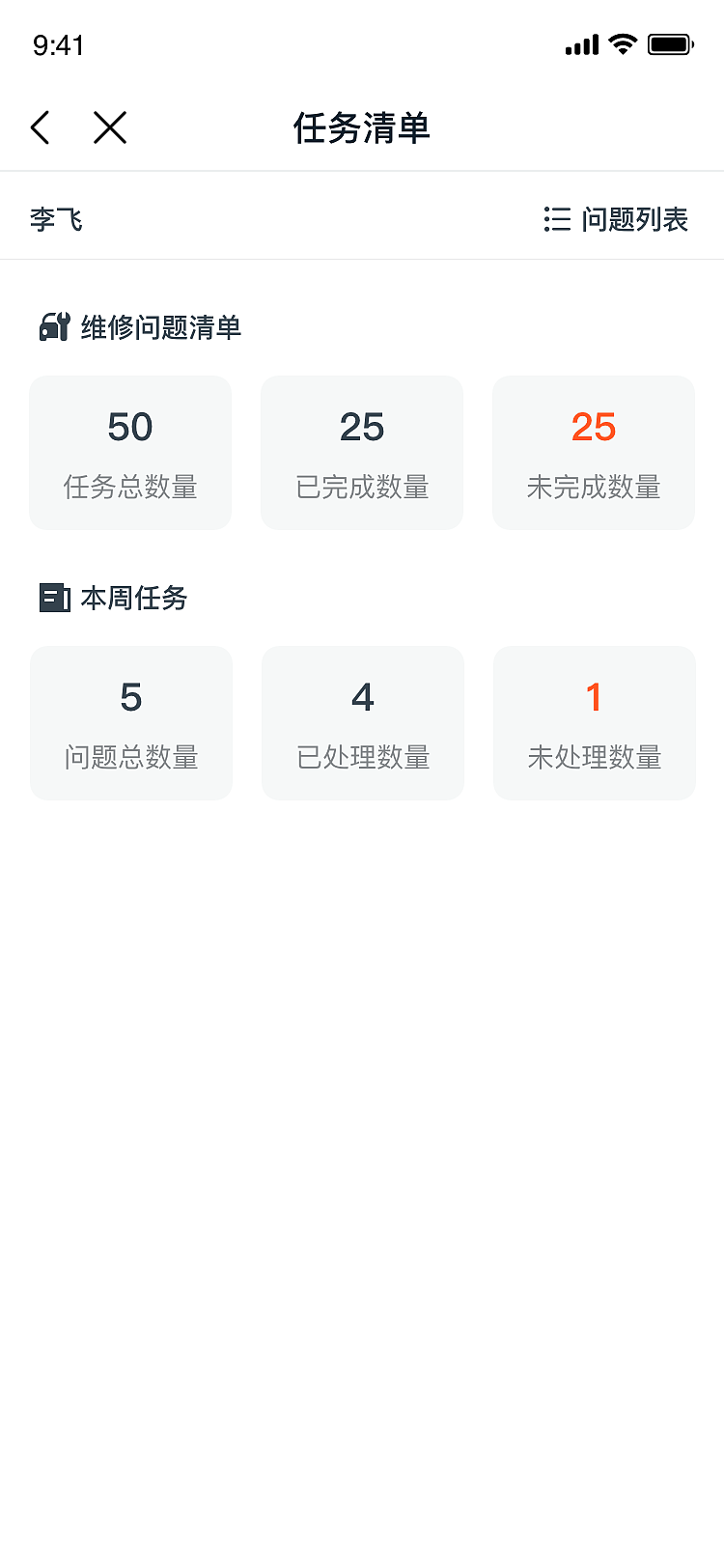Tap the battery icon in the status bar
Viewport: 724px width, 1568px height.
point(670,43)
